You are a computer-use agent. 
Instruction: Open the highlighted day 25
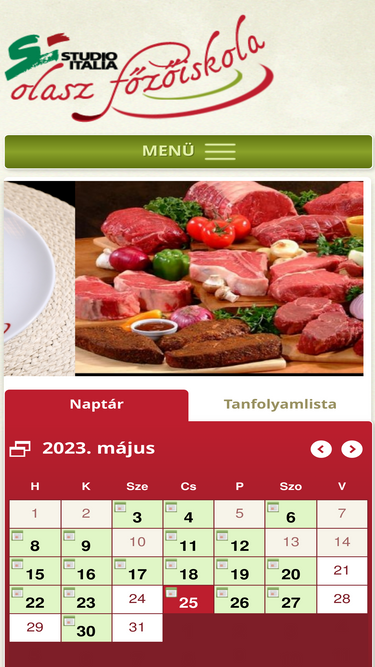(188, 600)
